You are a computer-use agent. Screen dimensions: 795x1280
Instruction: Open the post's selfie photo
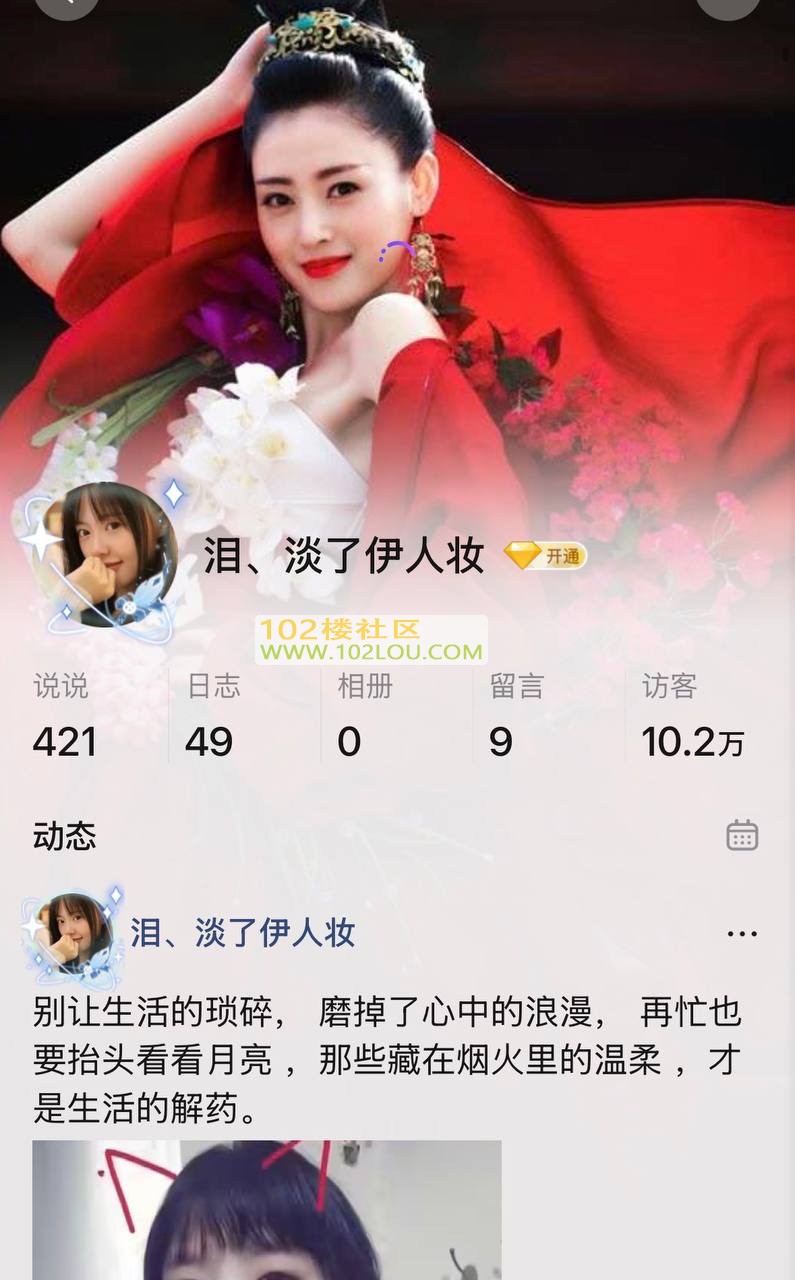266,1210
